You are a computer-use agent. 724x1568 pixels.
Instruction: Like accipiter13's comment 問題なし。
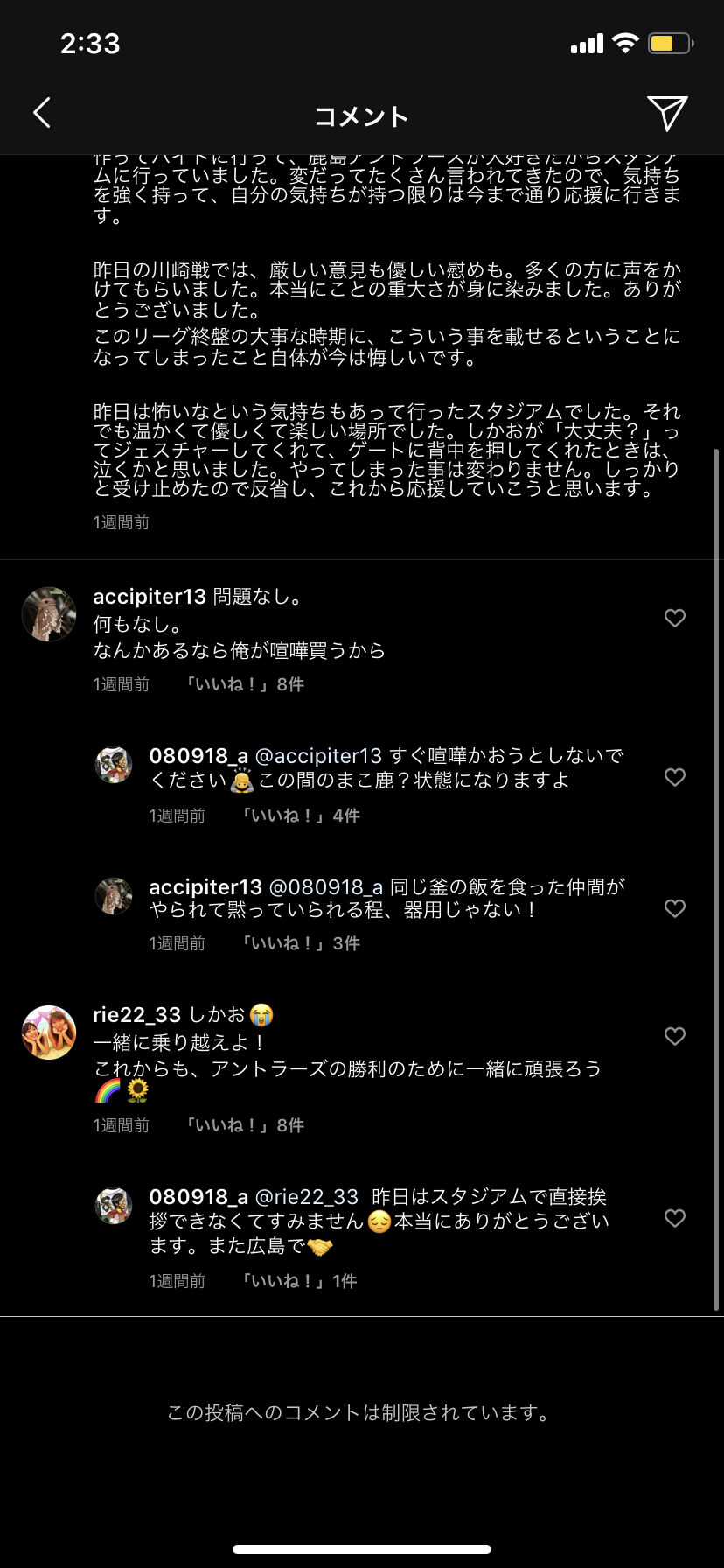point(674,618)
